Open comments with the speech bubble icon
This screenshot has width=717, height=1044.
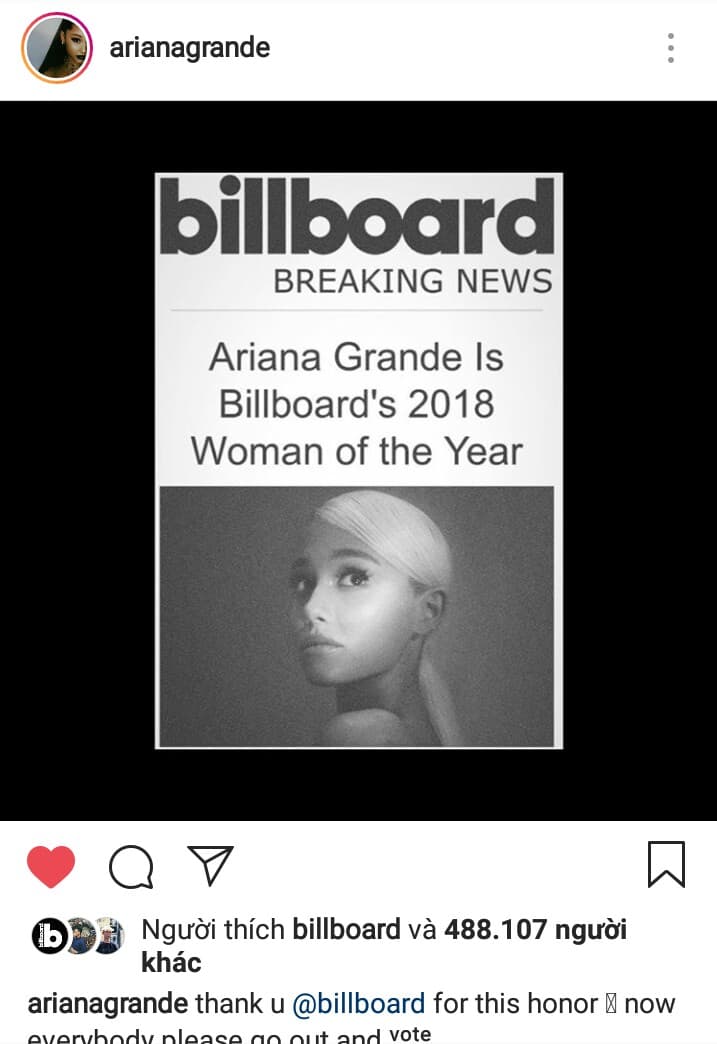pyautogui.click(x=131, y=866)
